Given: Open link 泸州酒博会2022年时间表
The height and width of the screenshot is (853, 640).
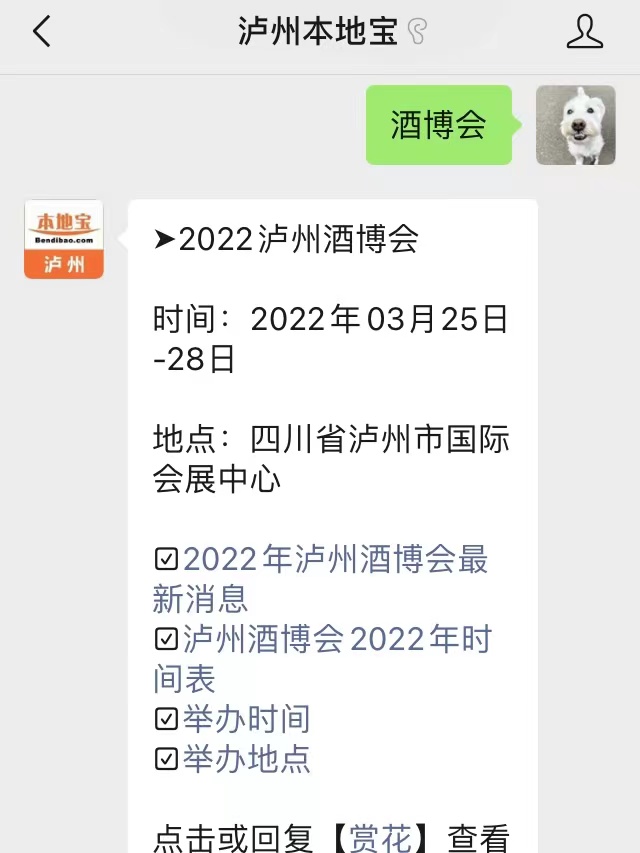Looking at the screenshot, I should (x=337, y=640).
